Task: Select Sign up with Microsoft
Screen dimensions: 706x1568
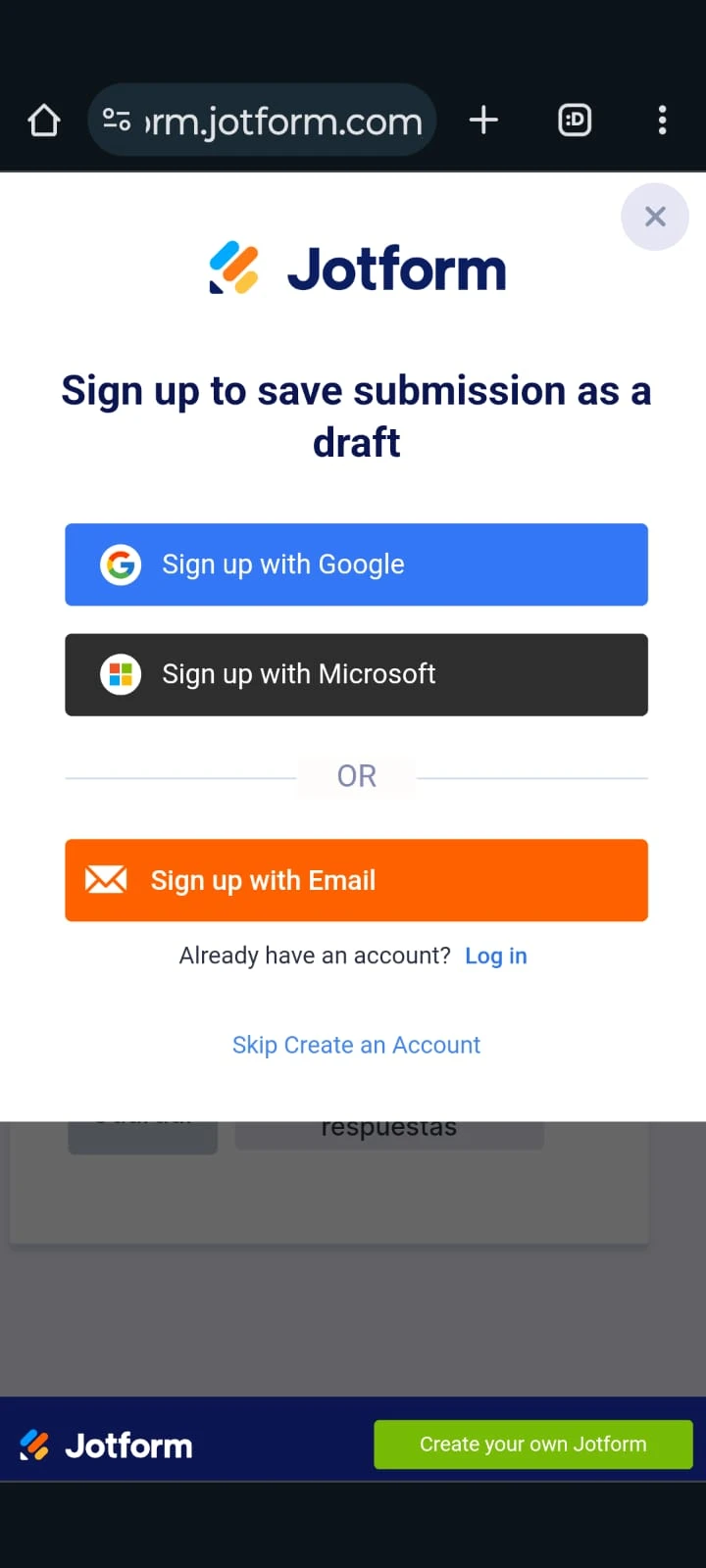Action: (356, 674)
